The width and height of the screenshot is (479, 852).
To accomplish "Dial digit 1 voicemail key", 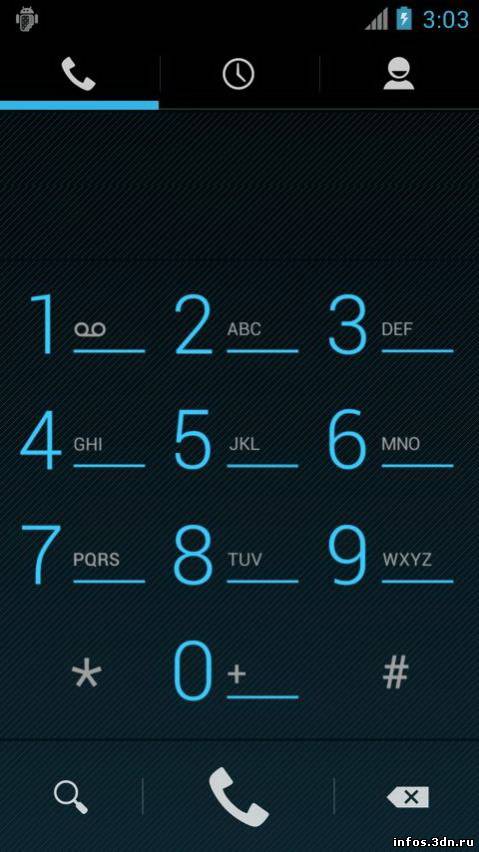I will [85, 325].
